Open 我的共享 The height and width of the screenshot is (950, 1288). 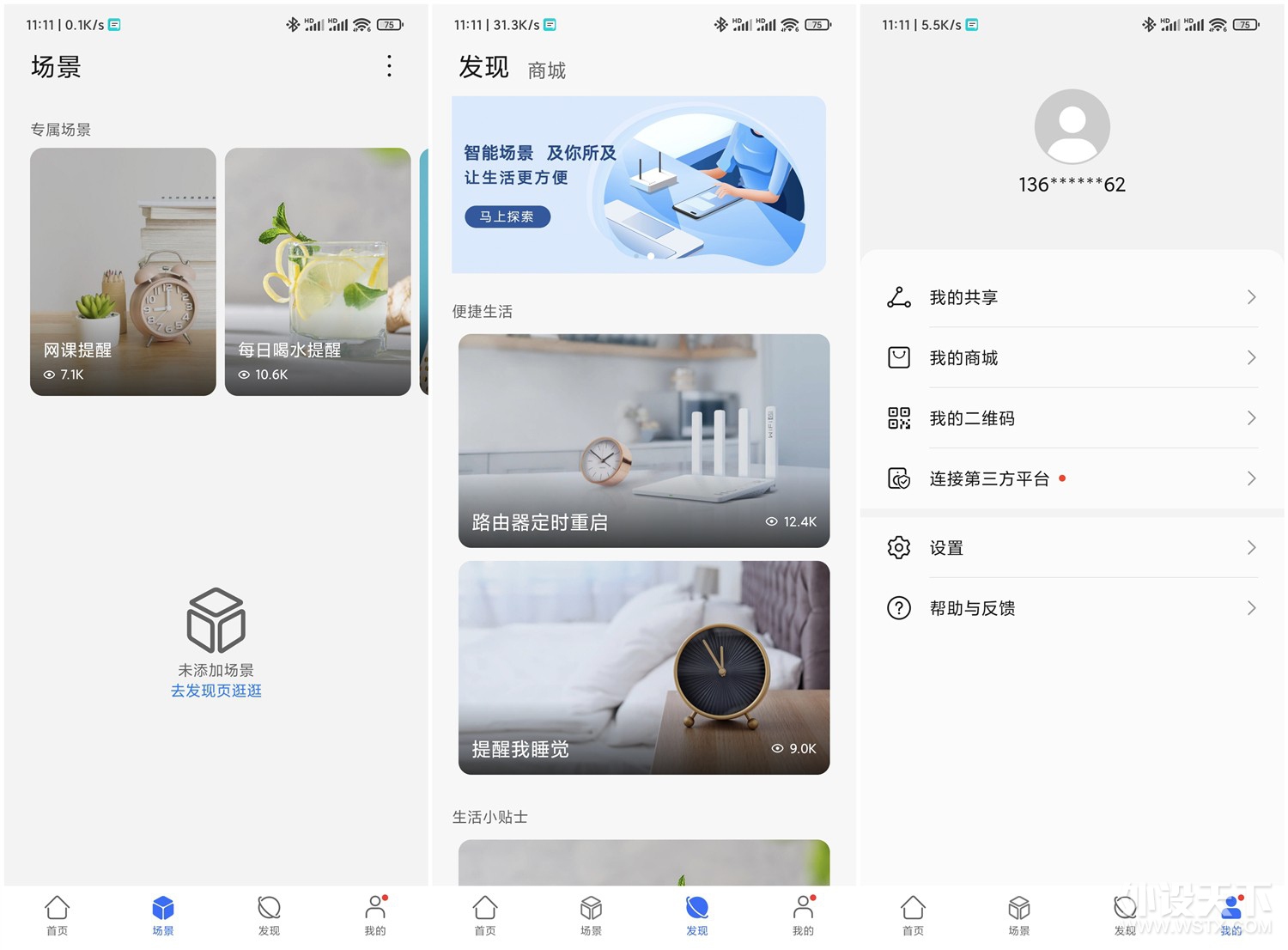pos(1072,297)
